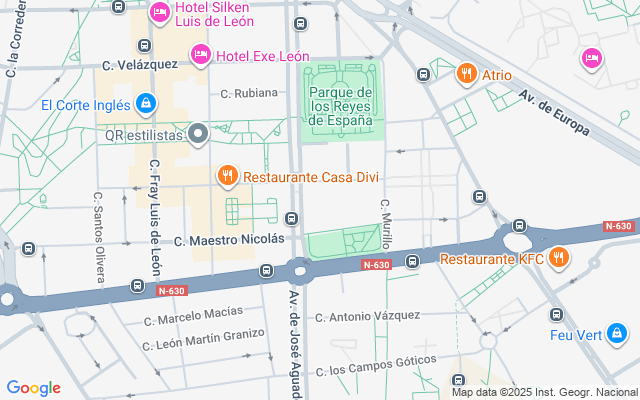Open the Atrio restaurant pin

point(467,74)
